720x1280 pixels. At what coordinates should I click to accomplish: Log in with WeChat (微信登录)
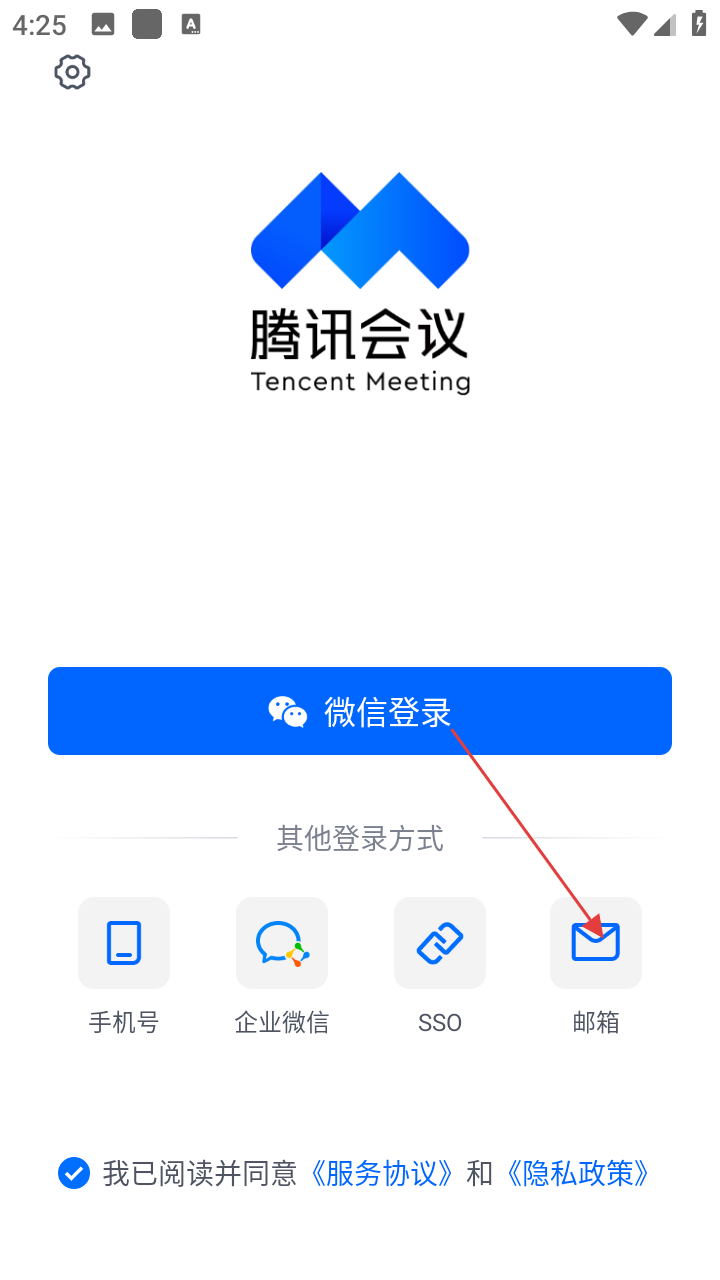point(360,711)
